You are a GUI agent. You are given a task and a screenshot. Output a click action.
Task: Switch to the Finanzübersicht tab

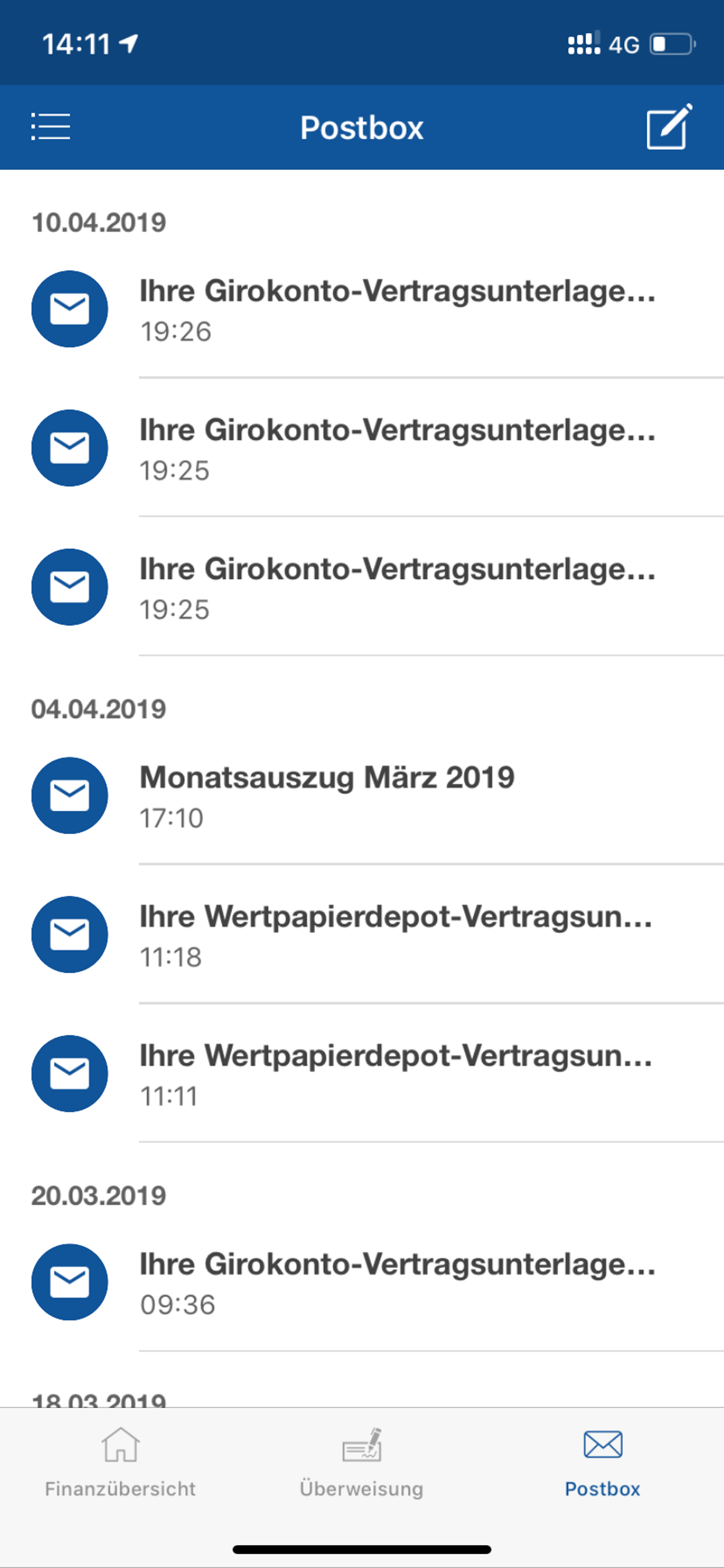click(x=121, y=1462)
